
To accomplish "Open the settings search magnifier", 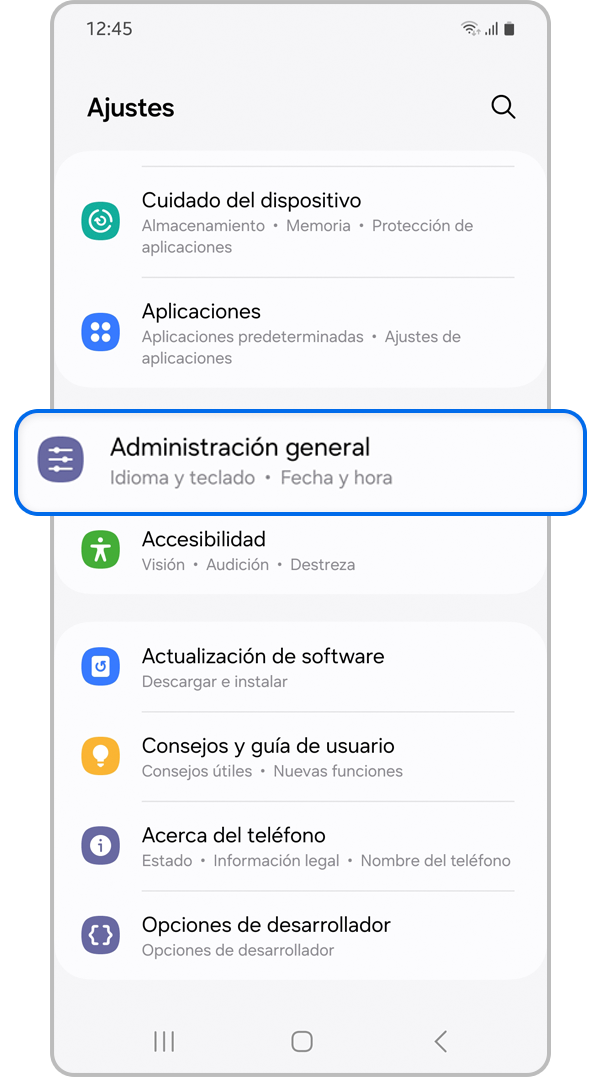I will click(503, 108).
